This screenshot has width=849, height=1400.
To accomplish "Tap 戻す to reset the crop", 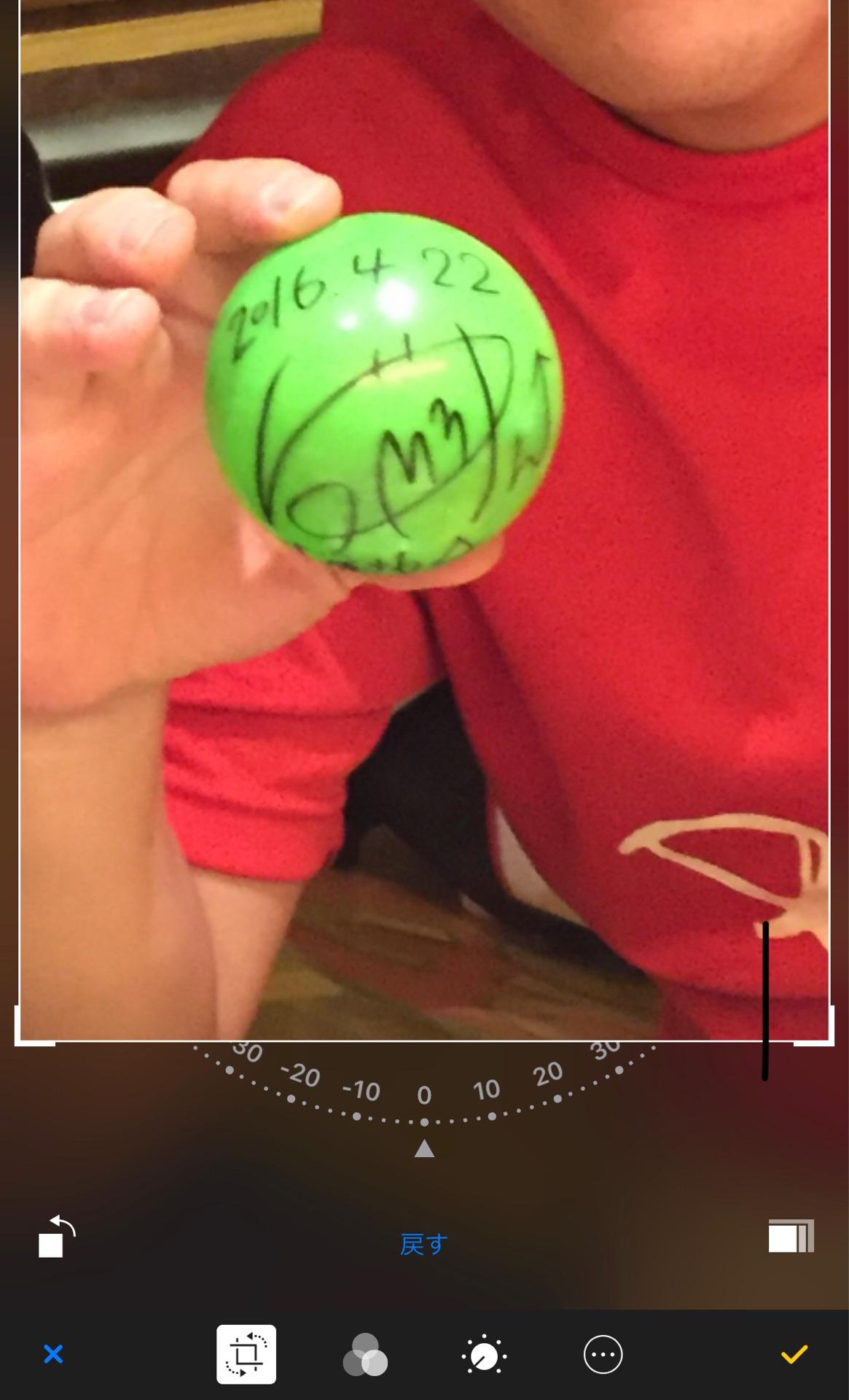I will click(423, 1244).
